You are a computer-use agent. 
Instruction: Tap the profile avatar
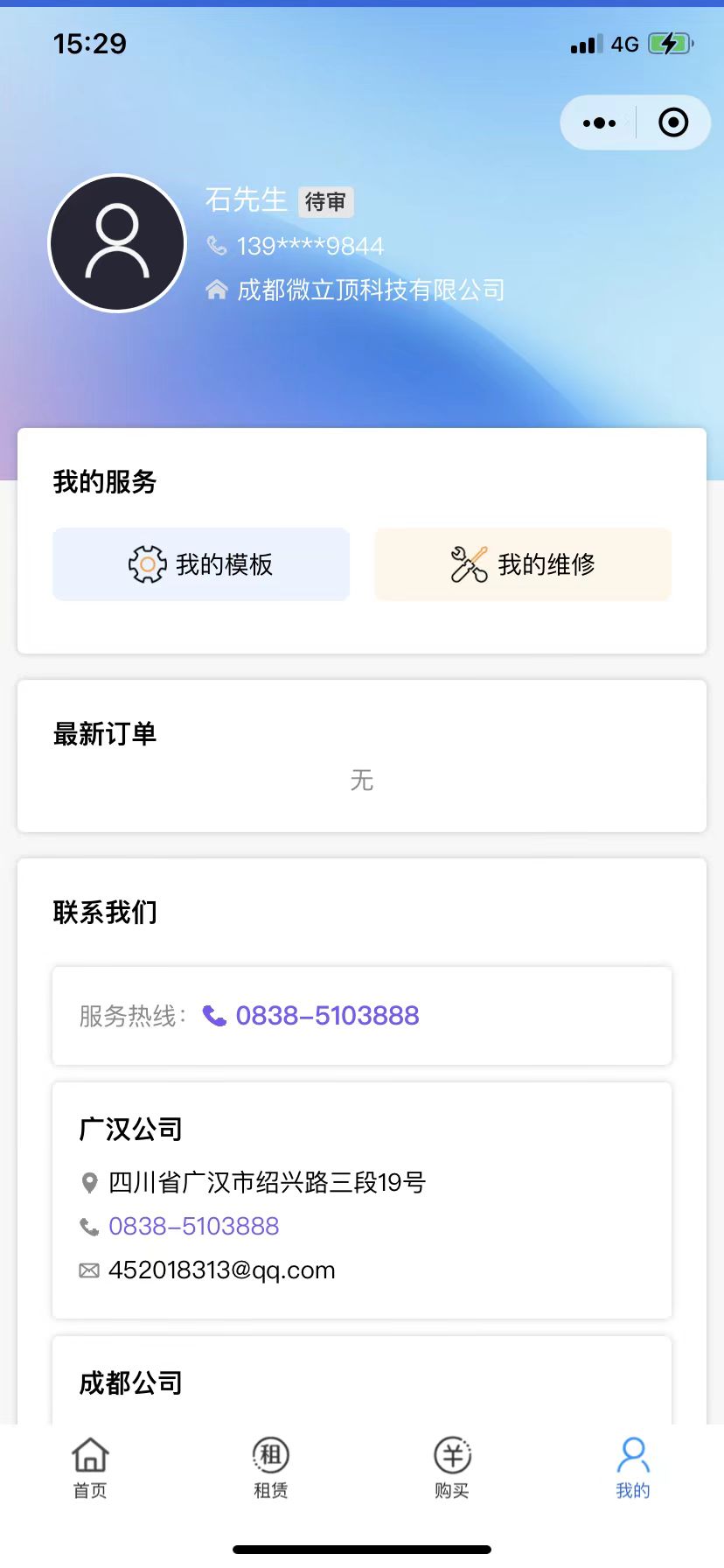coord(117,243)
